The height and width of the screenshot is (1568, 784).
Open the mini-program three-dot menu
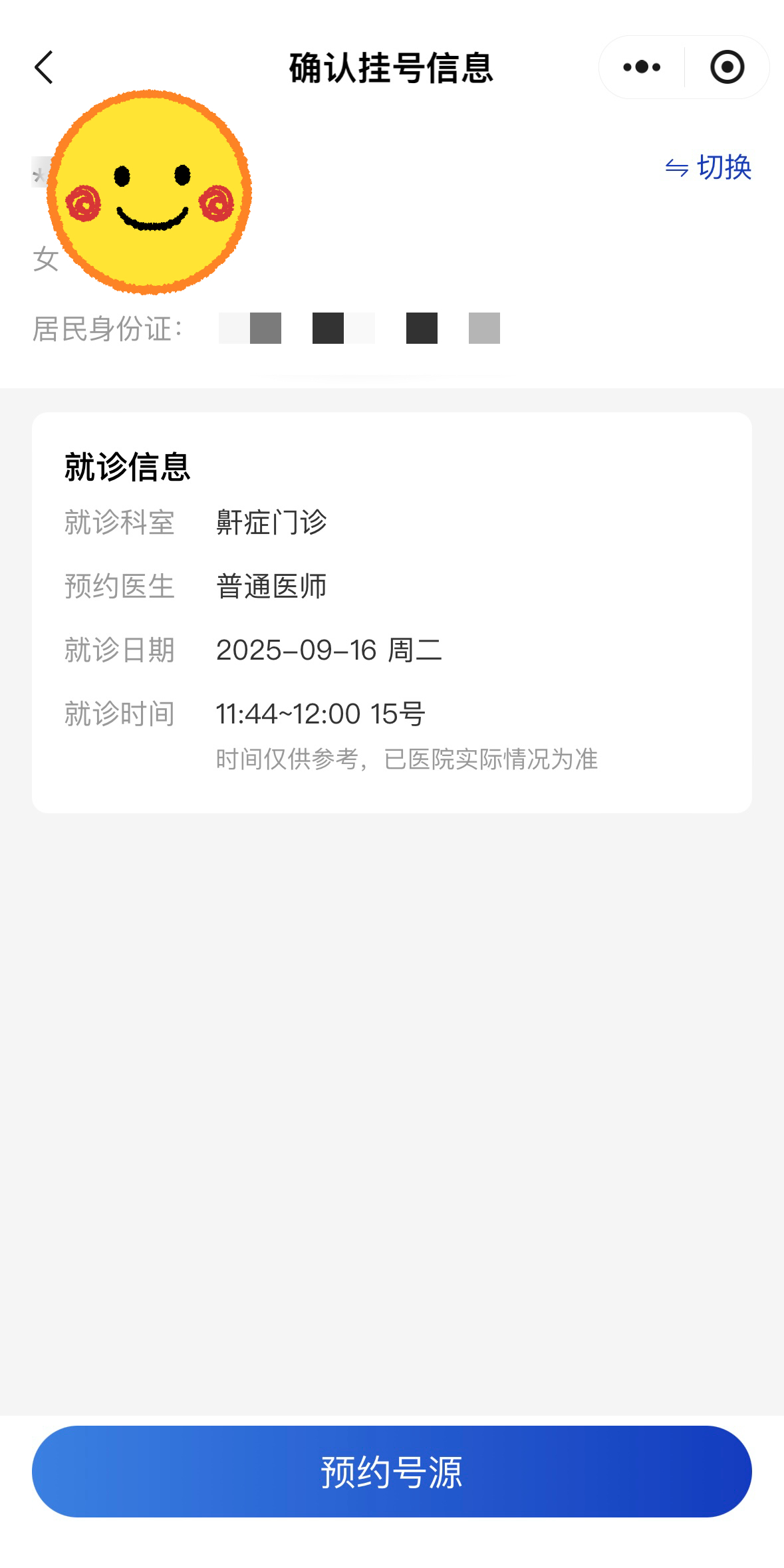coord(642,67)
